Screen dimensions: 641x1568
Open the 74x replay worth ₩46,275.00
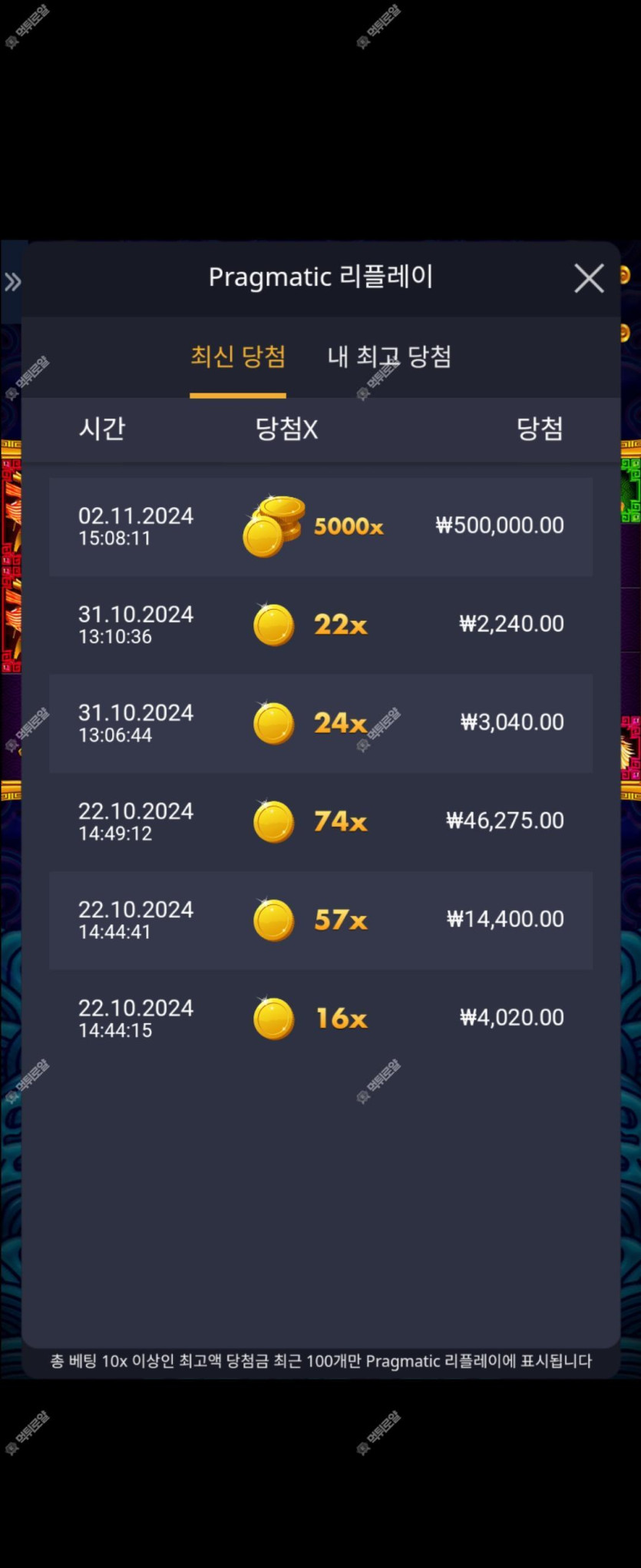pyautogui.click(x=321, y=821)
